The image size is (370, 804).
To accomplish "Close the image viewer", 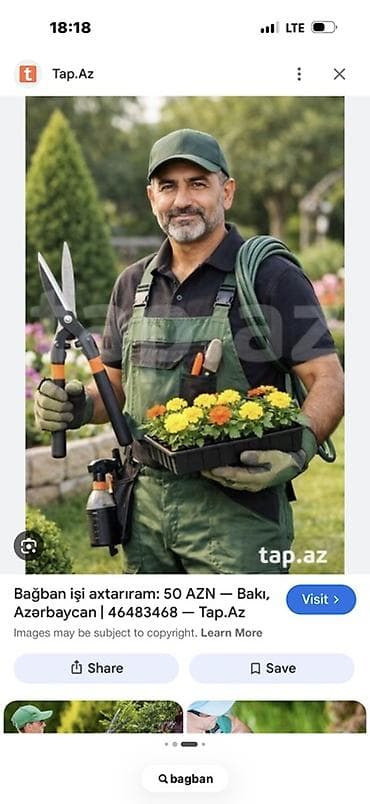I will pyautogui.click(x=339, y=74).
